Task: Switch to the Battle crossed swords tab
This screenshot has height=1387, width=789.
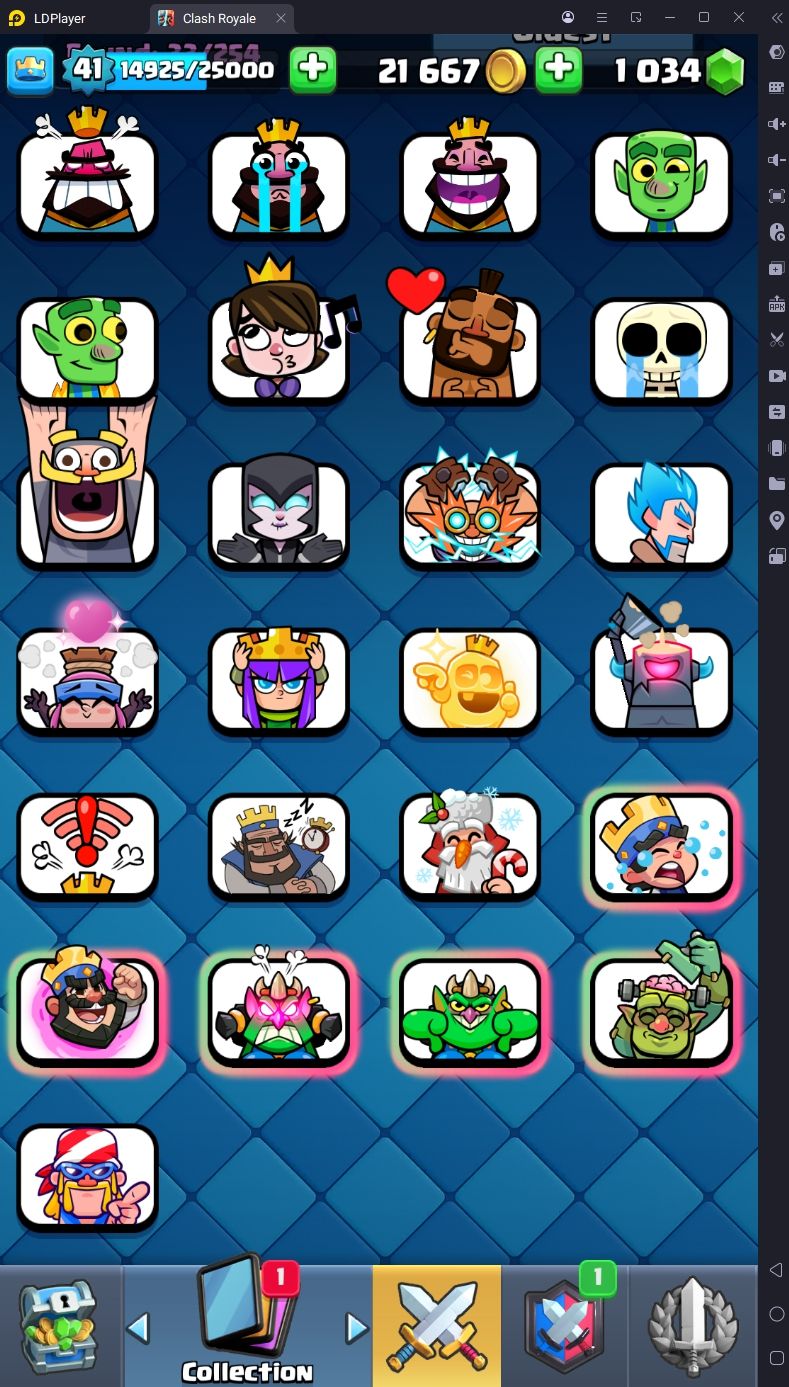Action: 437,1326
